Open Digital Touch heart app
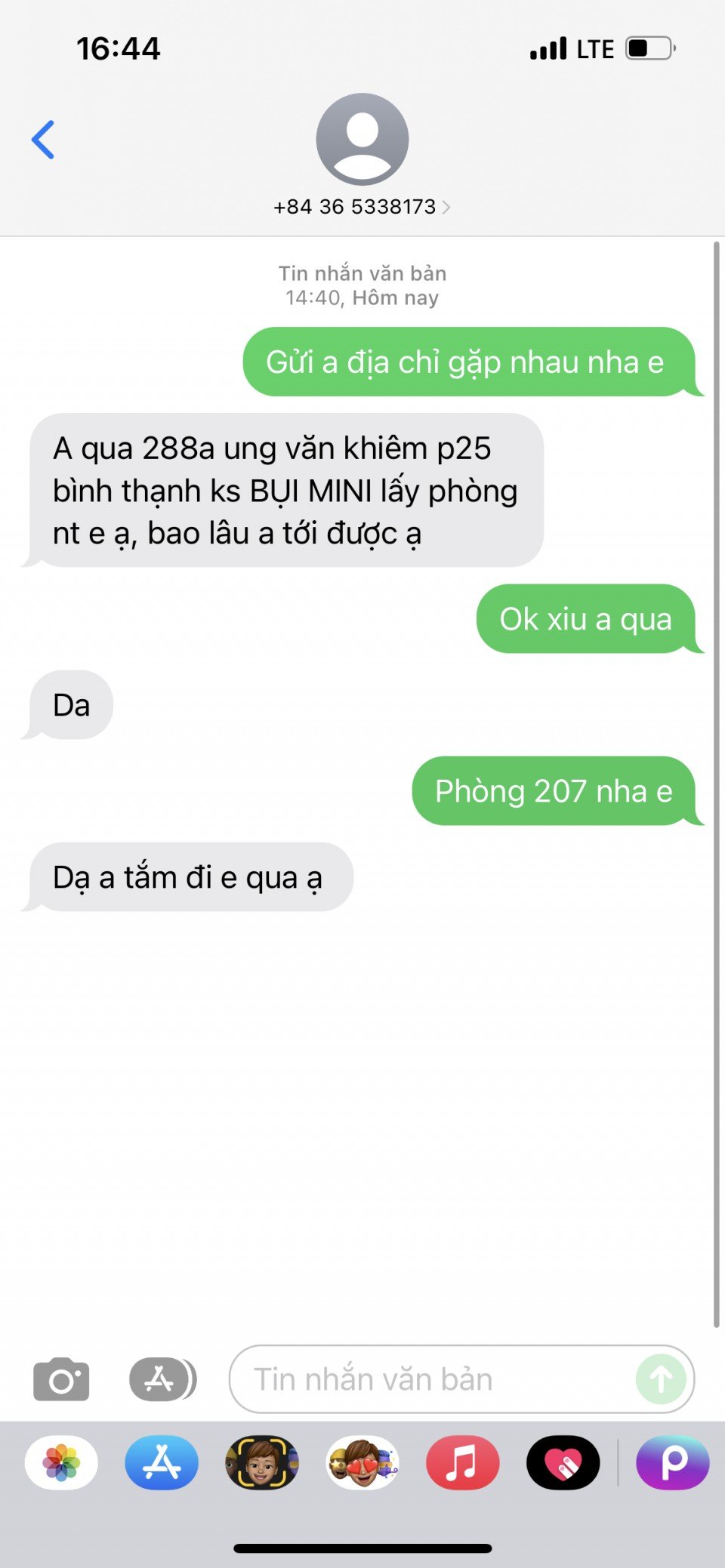Image resolution: width=725 pixels, height=1568 pixels. (563, 1463)
